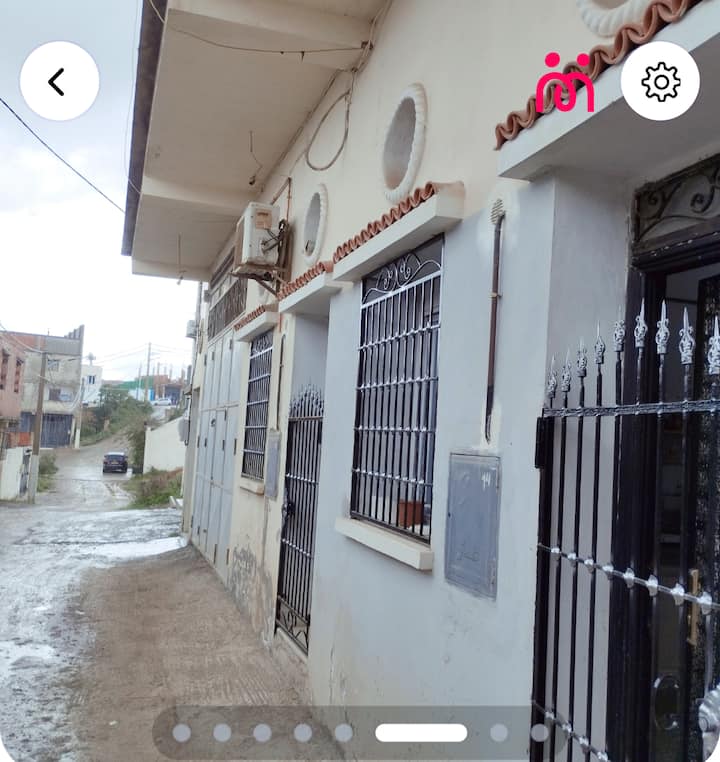Go back using the arrow button
720x762 pixels.
[x=59, y=81]
